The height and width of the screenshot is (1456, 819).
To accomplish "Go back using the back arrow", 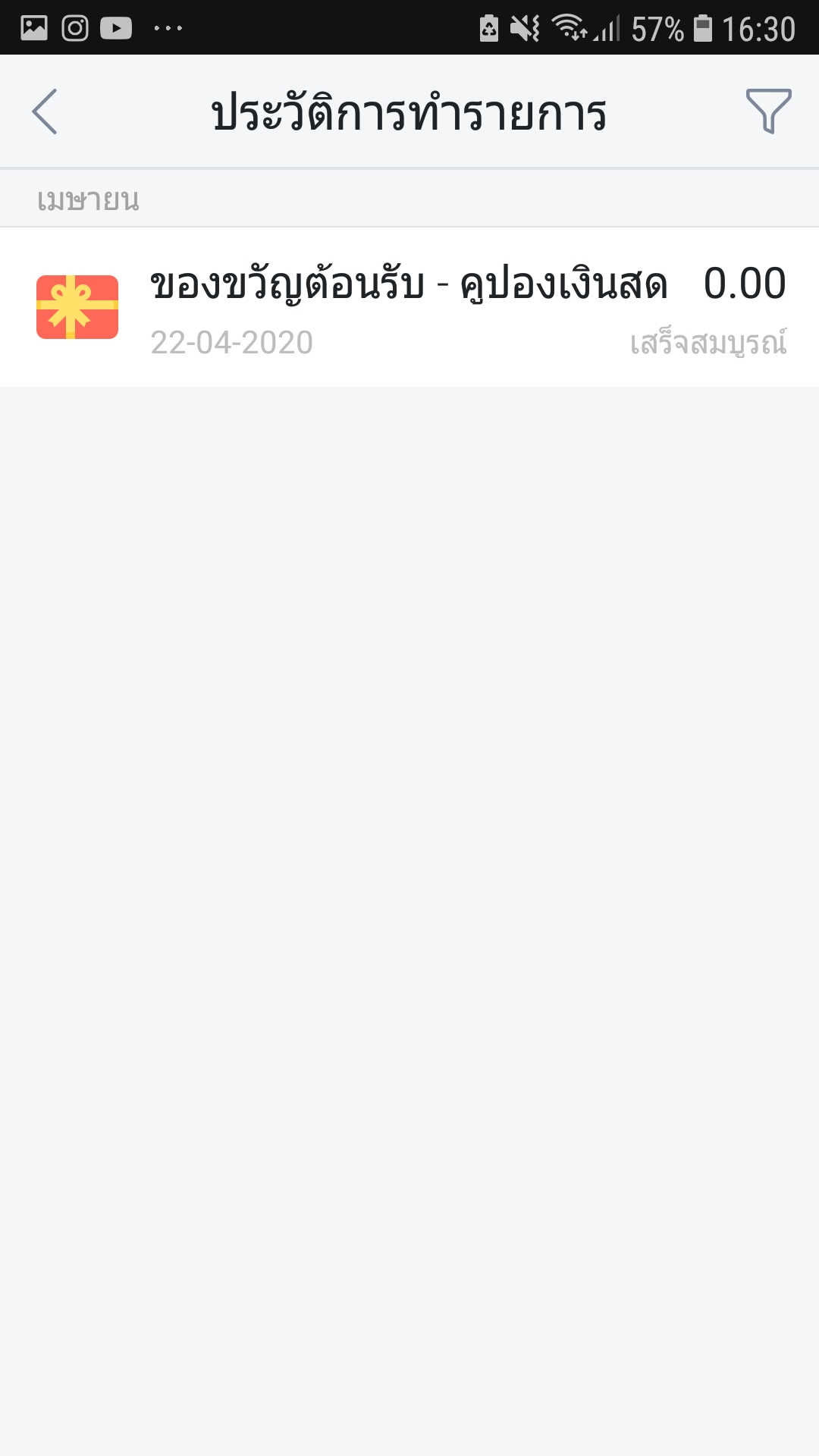I will tap(45, 111).
